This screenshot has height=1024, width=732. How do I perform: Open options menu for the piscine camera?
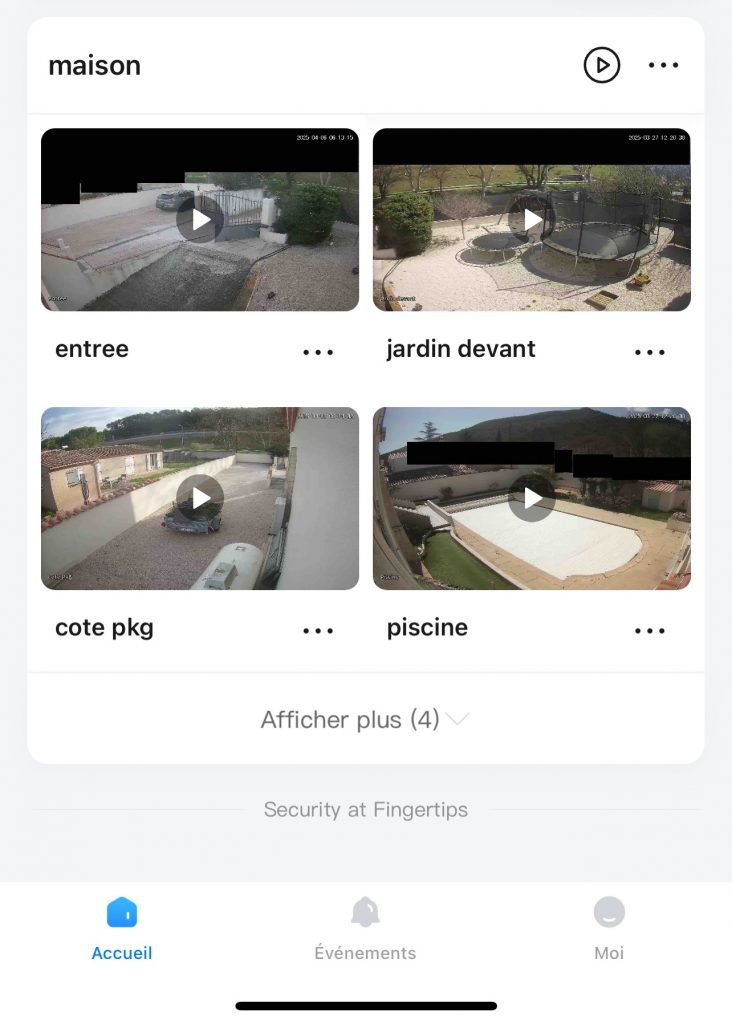[x=649, y=630]
